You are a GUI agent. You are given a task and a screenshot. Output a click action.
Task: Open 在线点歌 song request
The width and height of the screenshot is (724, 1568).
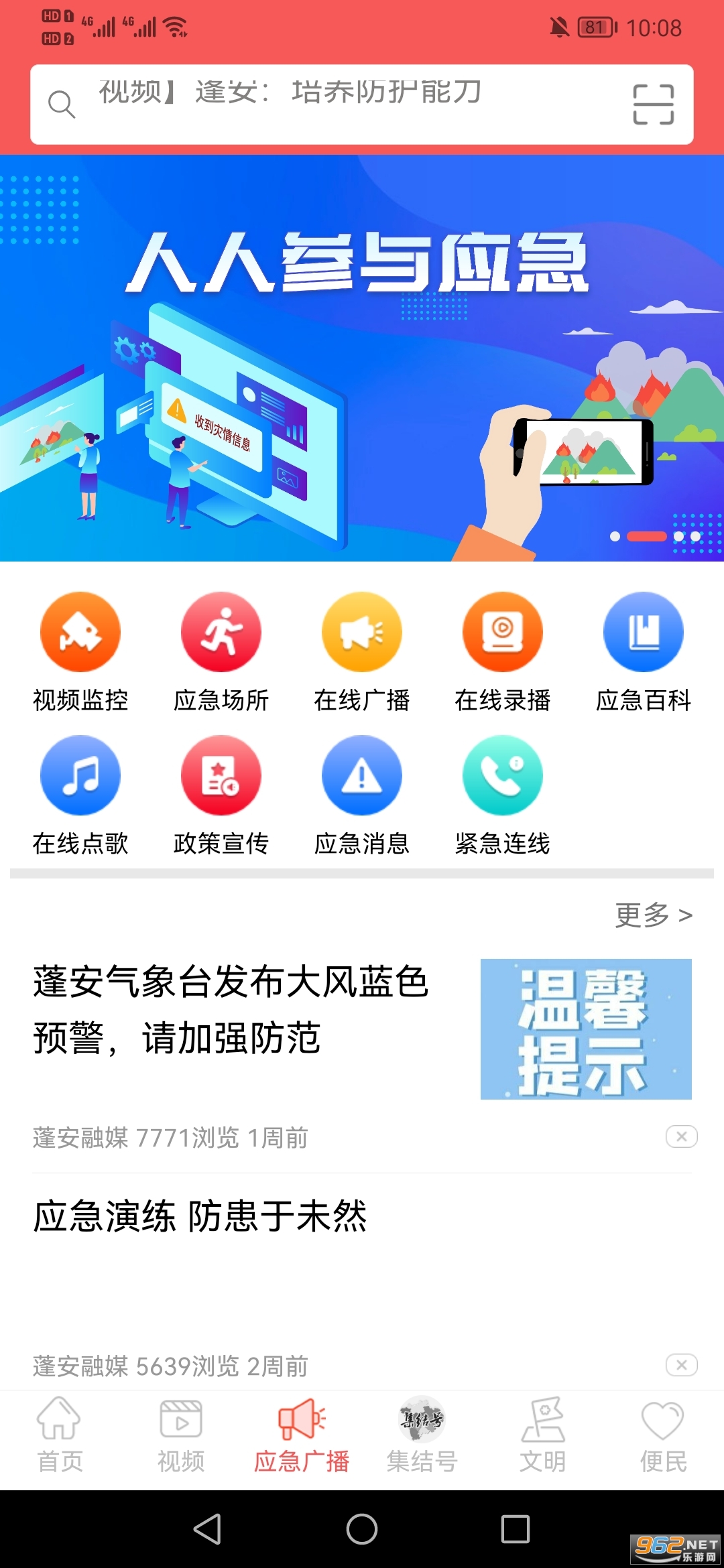pos(80,795)
